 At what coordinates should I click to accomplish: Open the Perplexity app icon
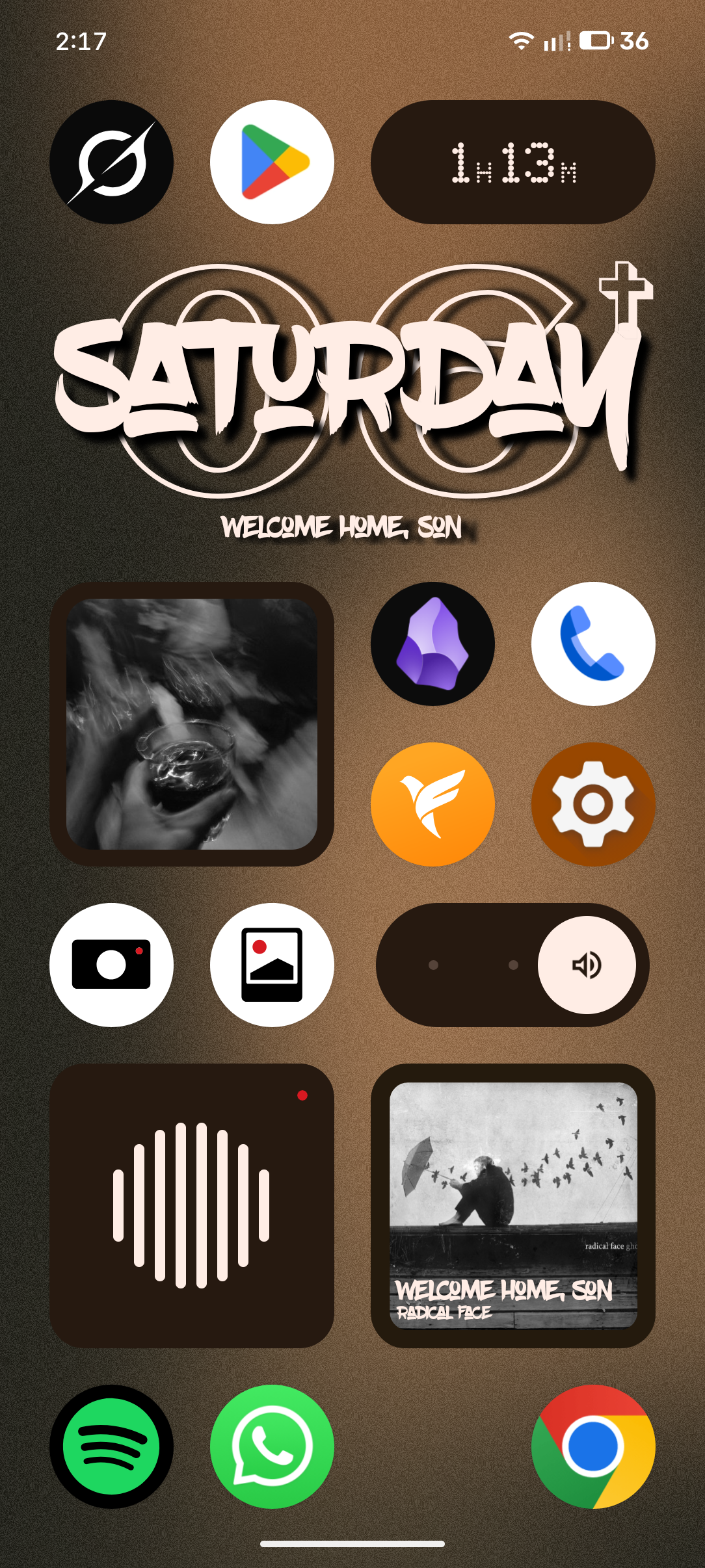click(x=111, y=162)
